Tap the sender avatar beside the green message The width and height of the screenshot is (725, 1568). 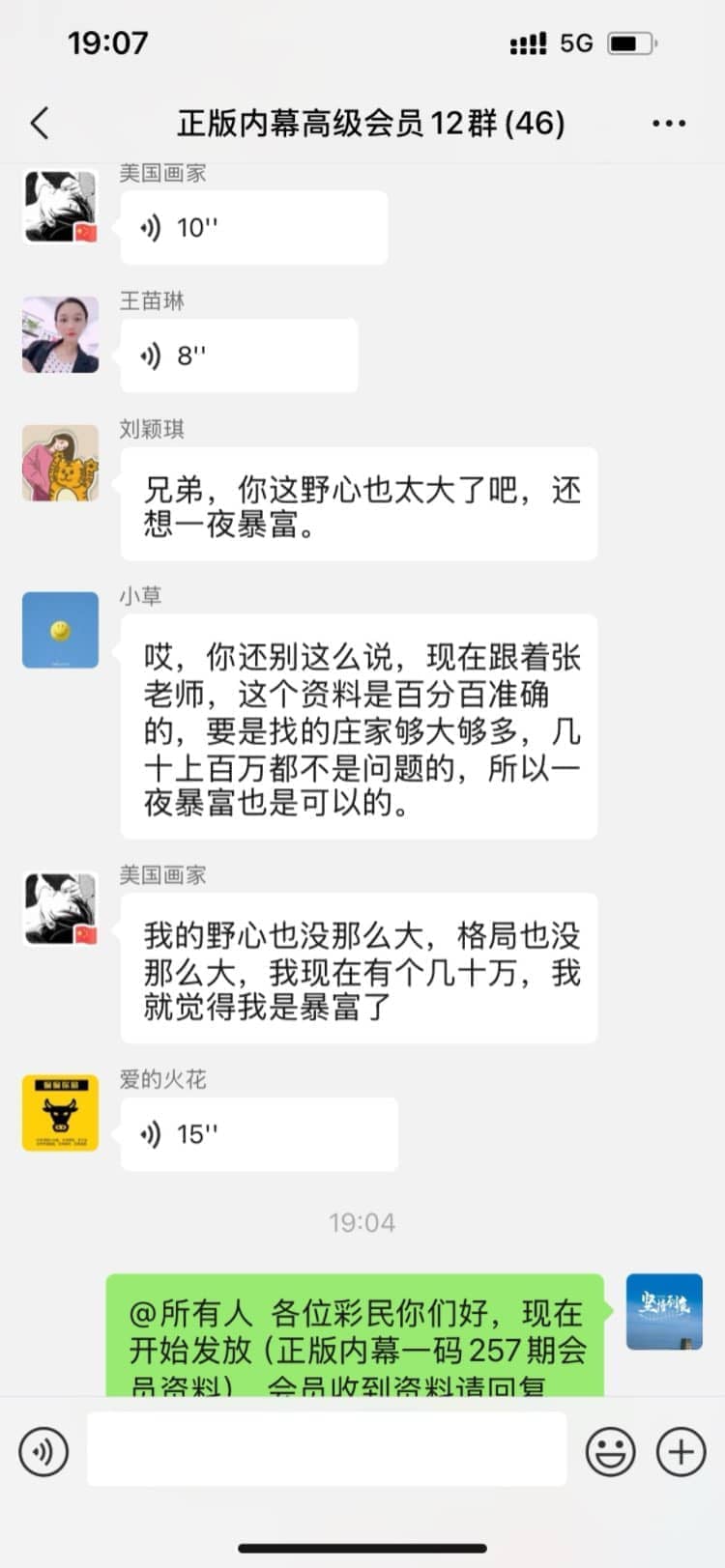[x=664, y=1311]
